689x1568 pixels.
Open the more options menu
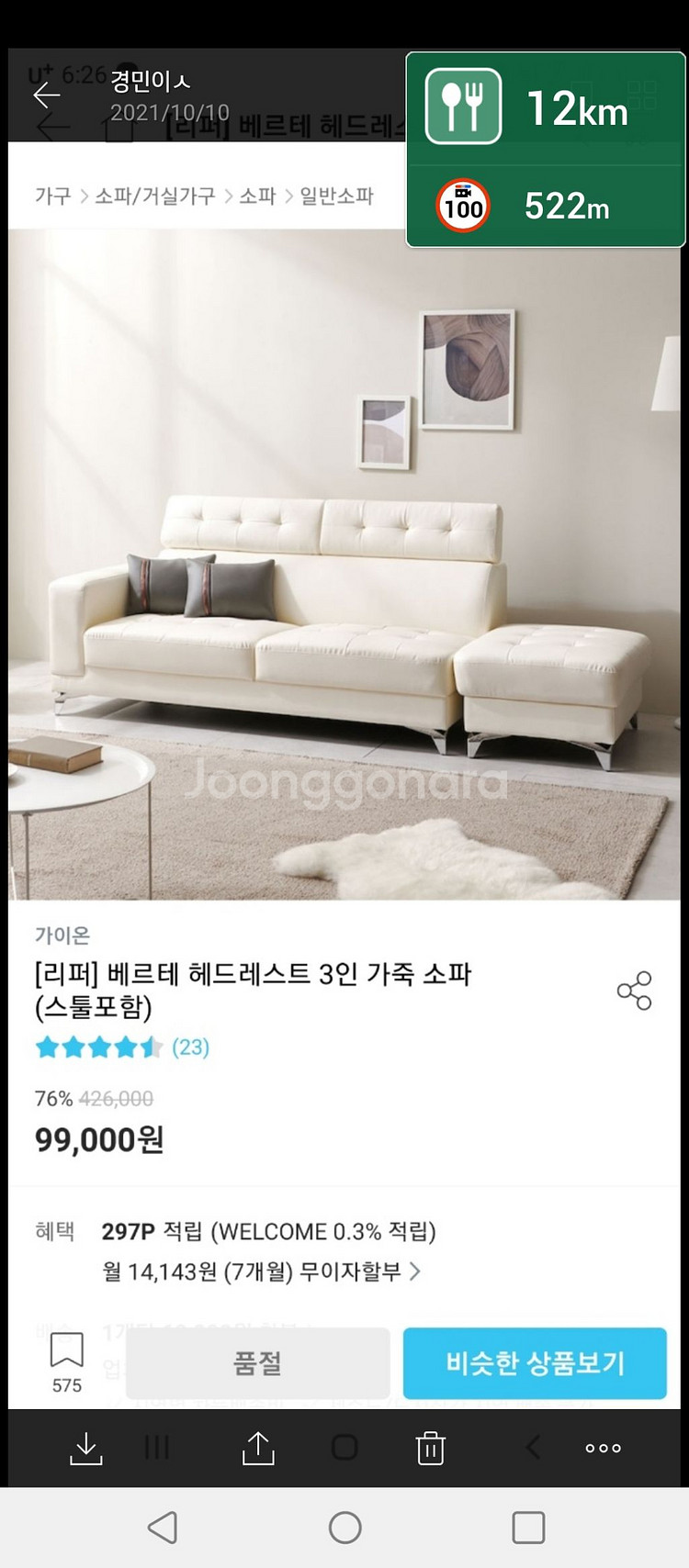click(x=603, y=1448)
